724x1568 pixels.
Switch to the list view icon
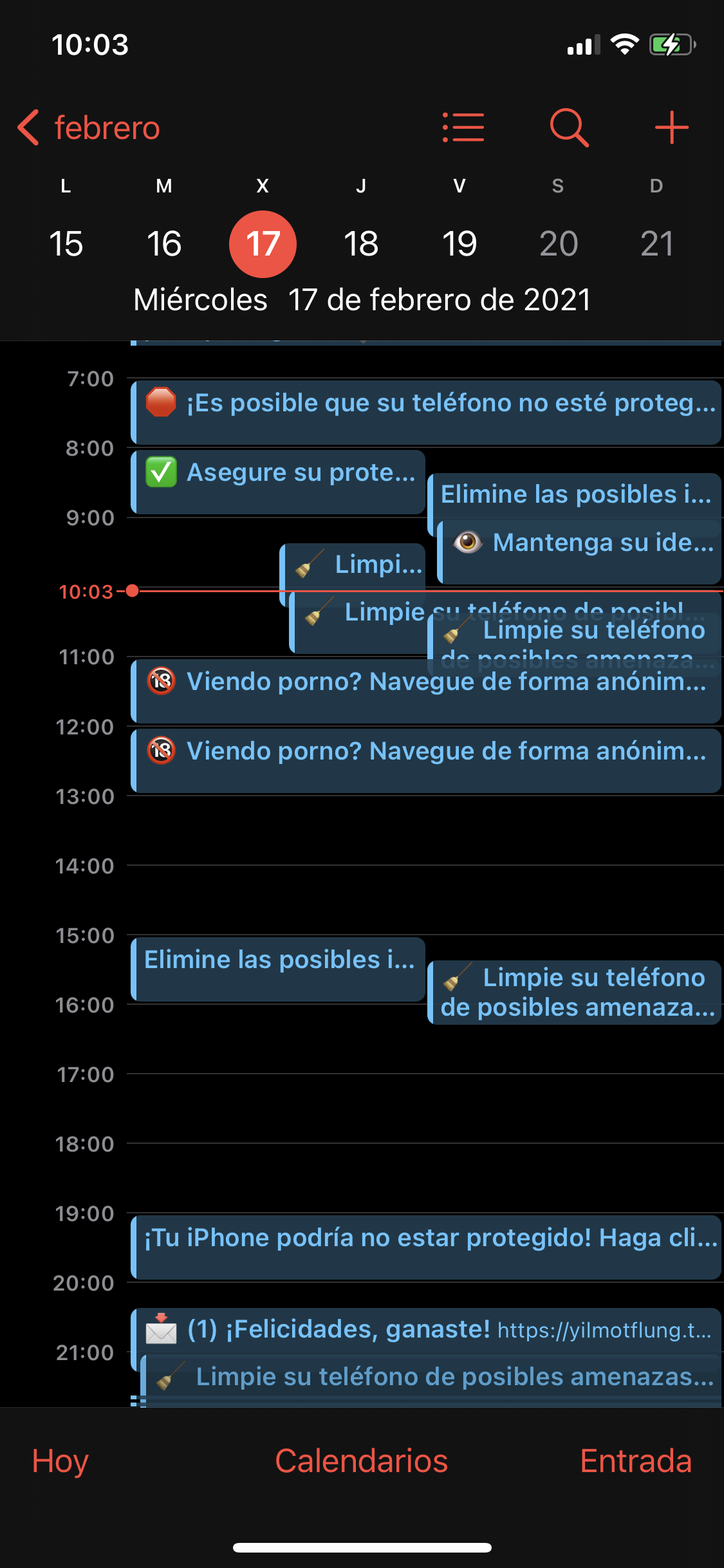463,127
